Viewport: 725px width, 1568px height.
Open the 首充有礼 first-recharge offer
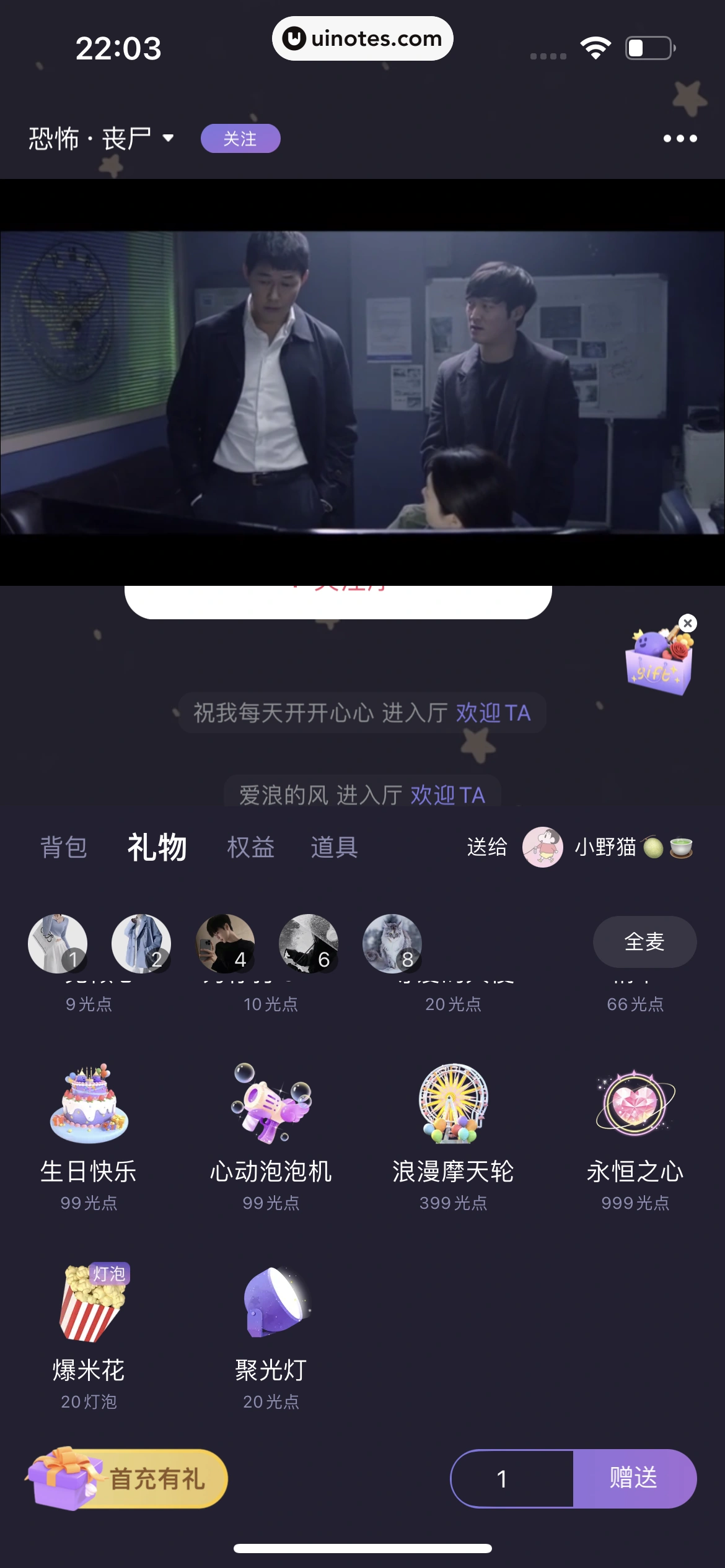(x=128, y=1479)
